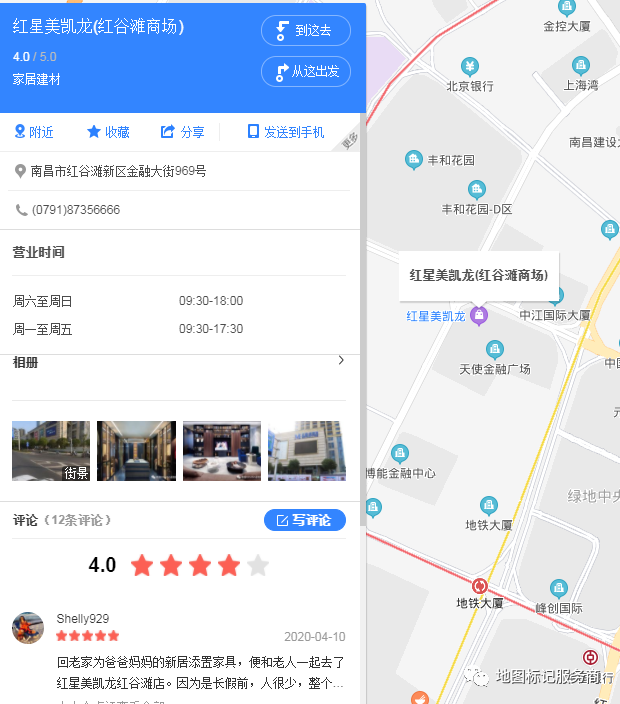Open the 街景 street view photo
The width and height of the screenshot is (620, 704).
tap(51, 451)
